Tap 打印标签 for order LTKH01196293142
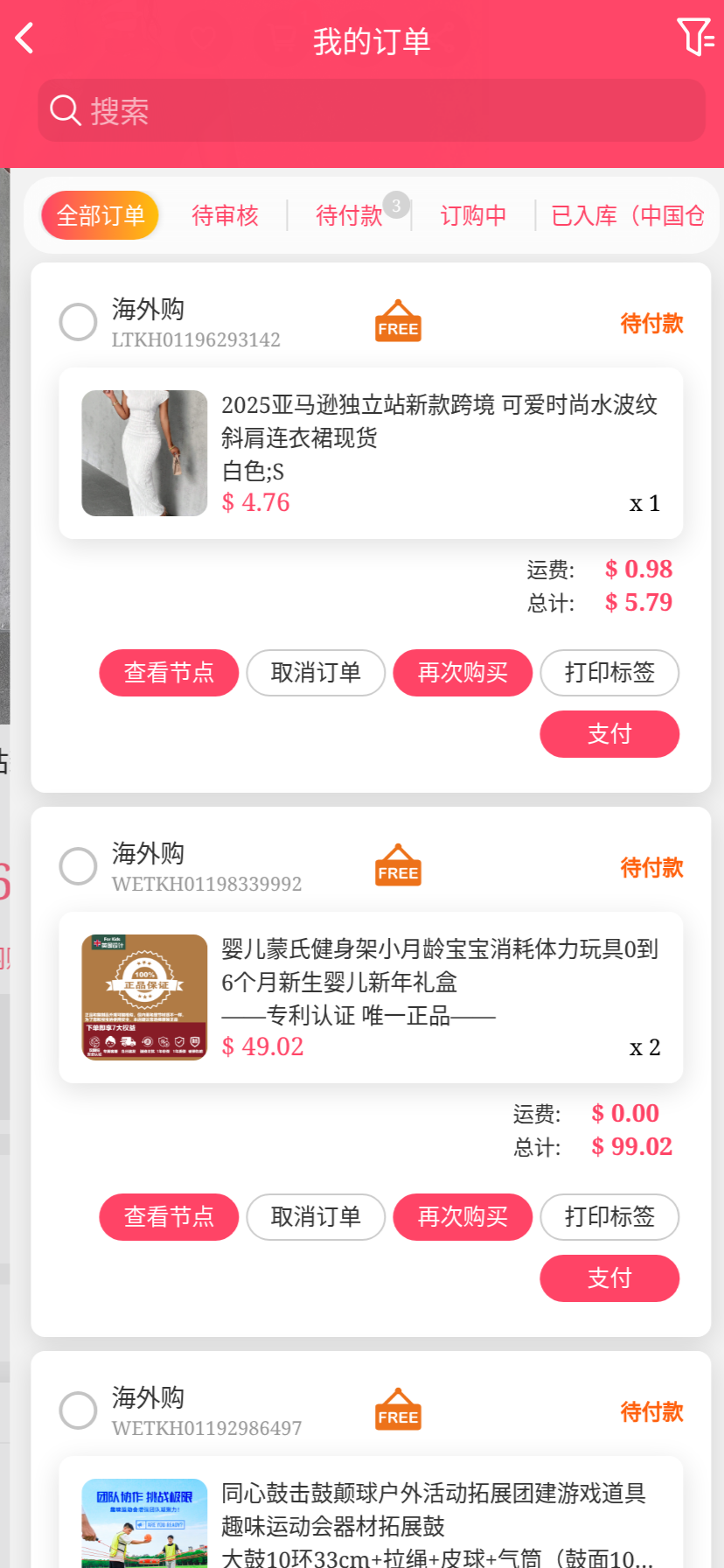 pos(609,673)
